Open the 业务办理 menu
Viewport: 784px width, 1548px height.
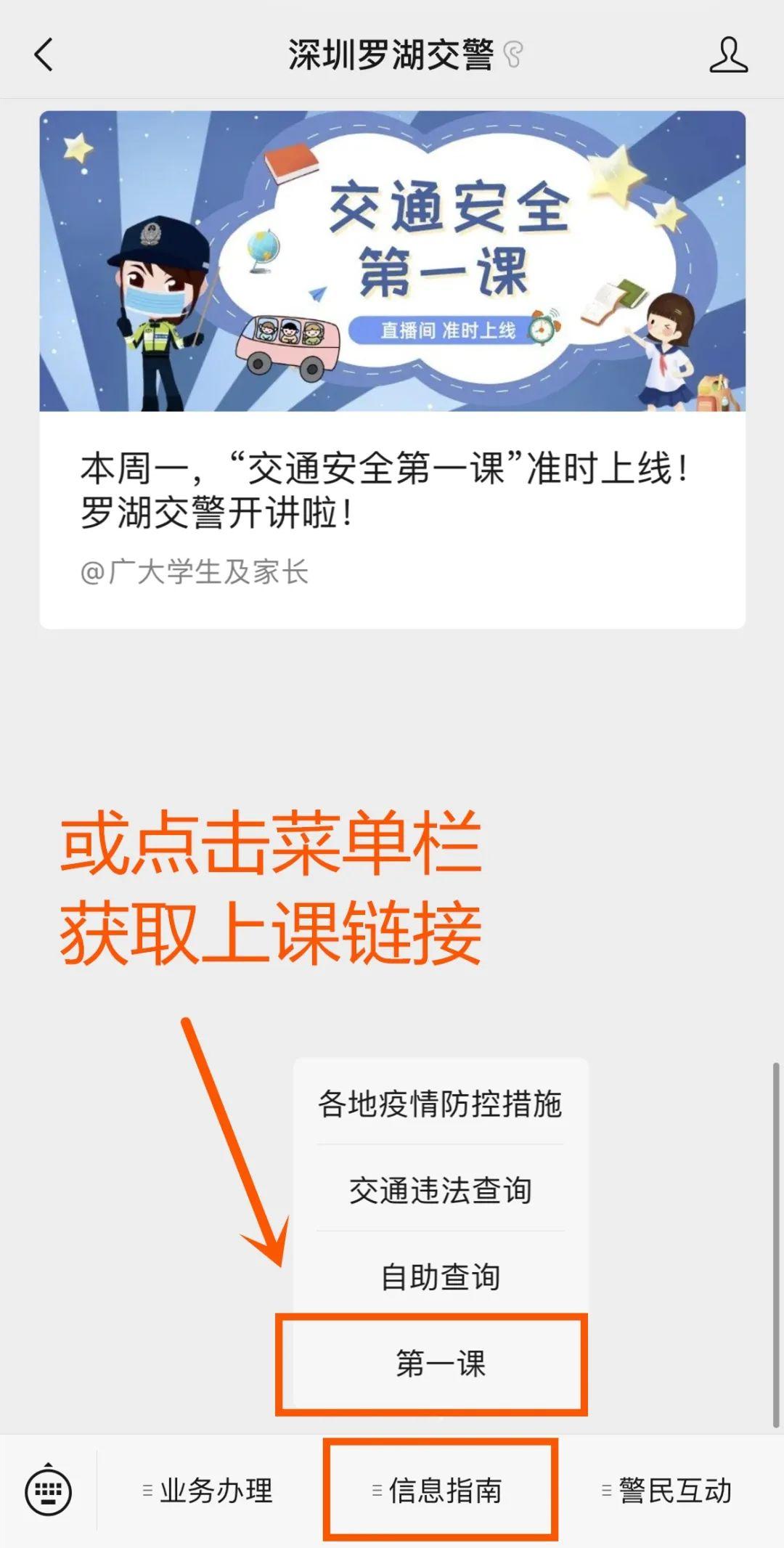[208, 1491]
